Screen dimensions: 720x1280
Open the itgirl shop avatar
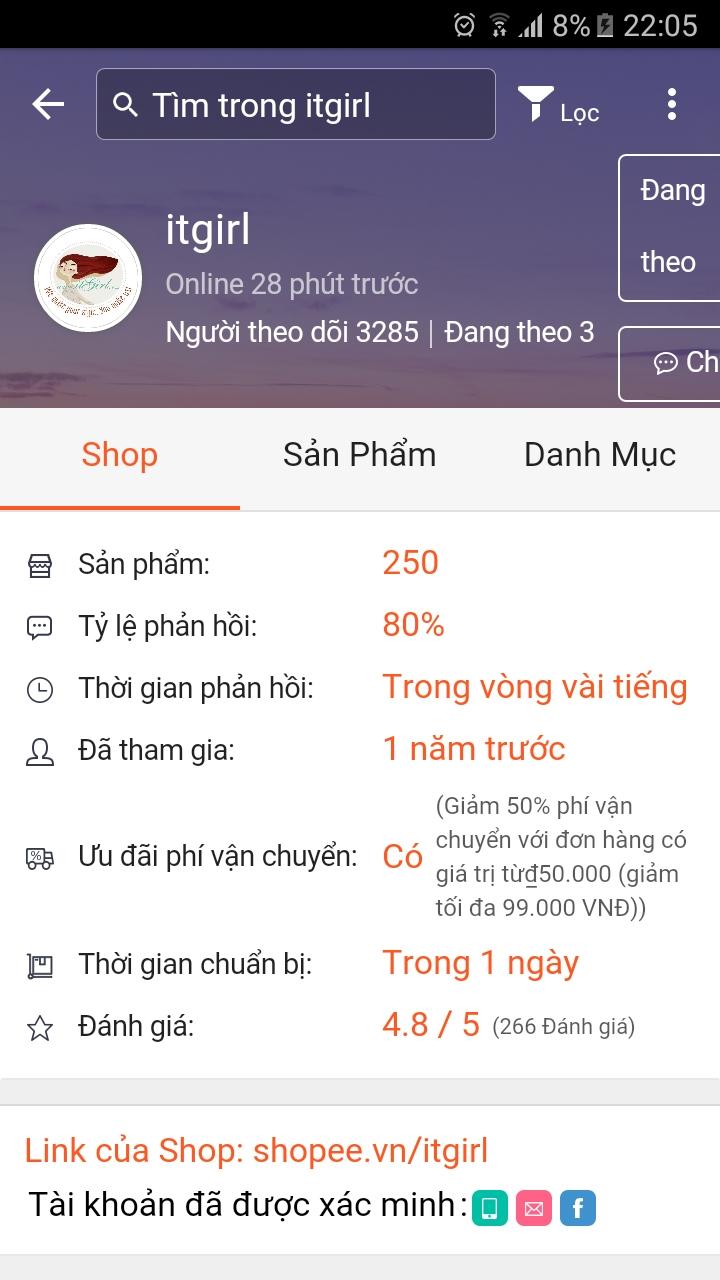[88, 278]
